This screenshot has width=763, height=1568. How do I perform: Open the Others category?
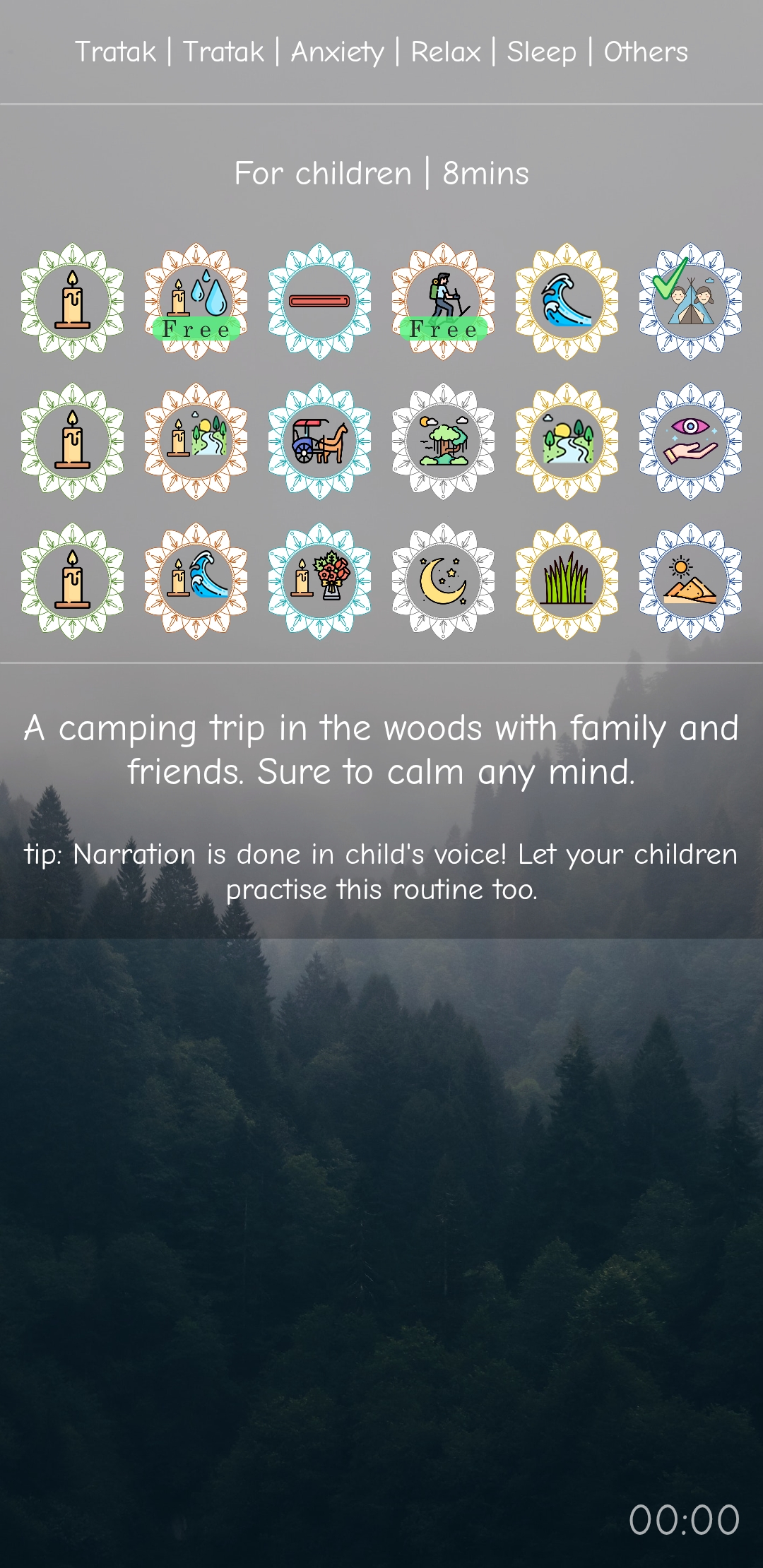[646, 52]
